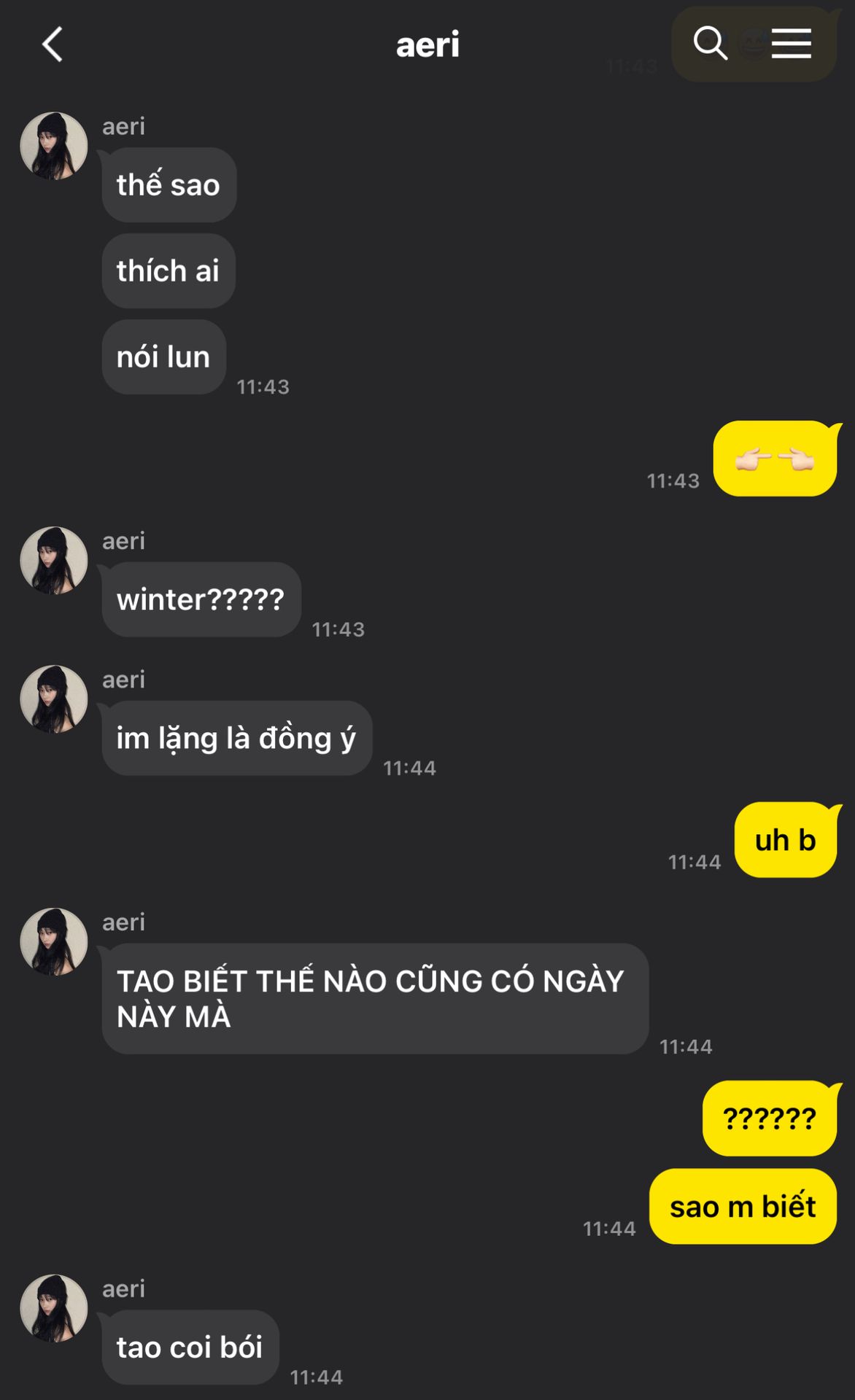Tap aeri's avatar beside "tao coi bói"
Screen dimensions: 855x1400
(x=54, y=1308)
